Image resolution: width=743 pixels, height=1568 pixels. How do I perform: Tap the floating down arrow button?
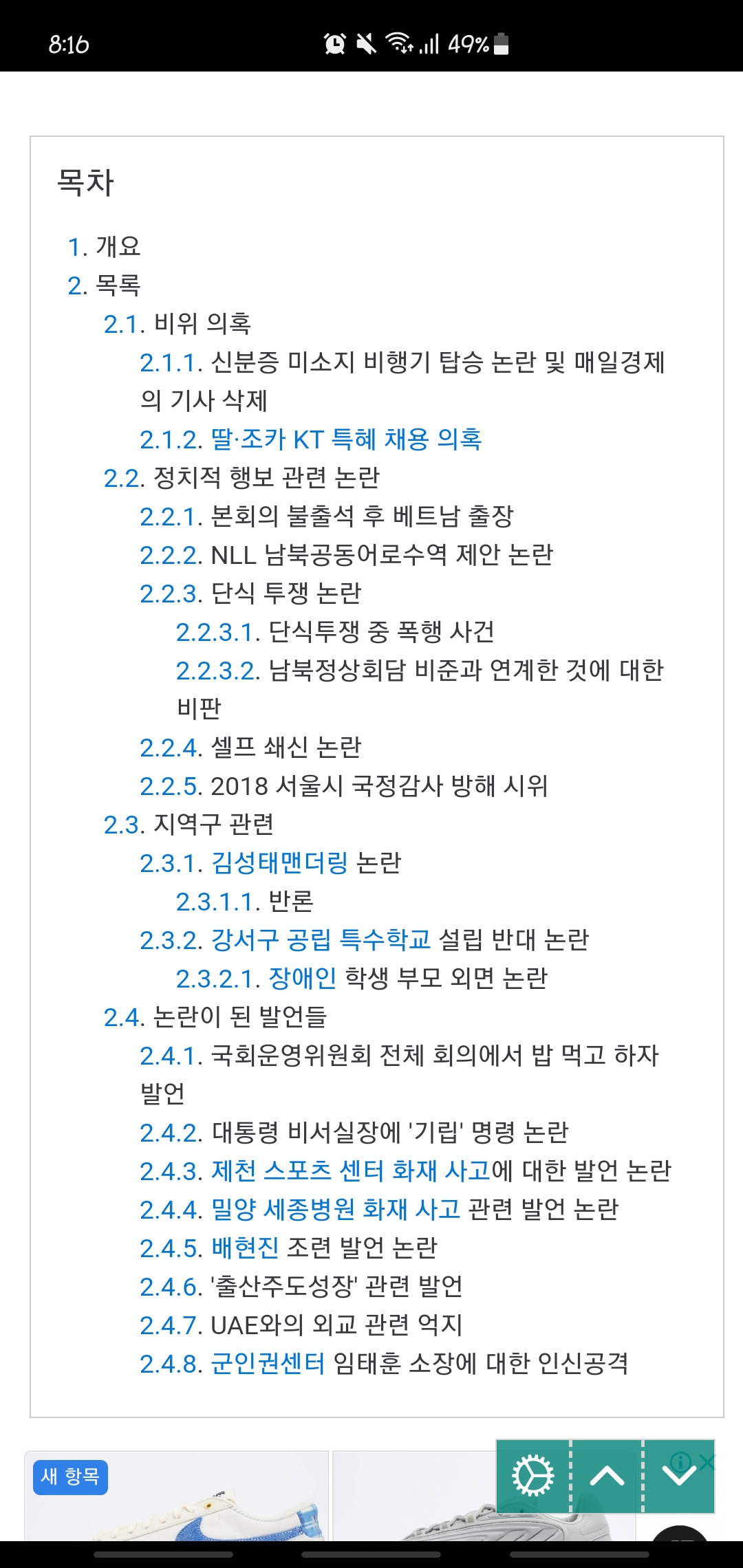point(679,1476)
